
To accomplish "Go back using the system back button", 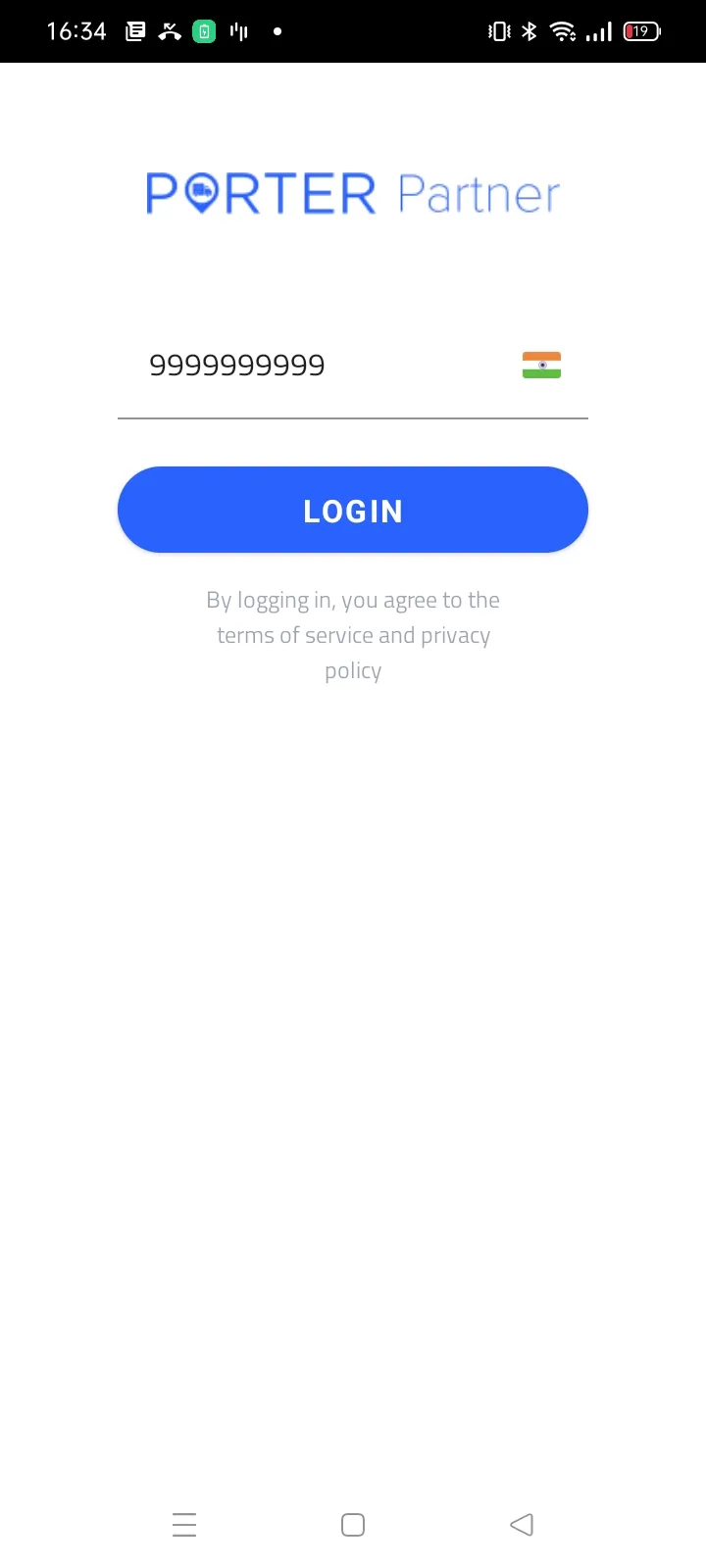I will pyautogui.click(x=522, y=1524).
